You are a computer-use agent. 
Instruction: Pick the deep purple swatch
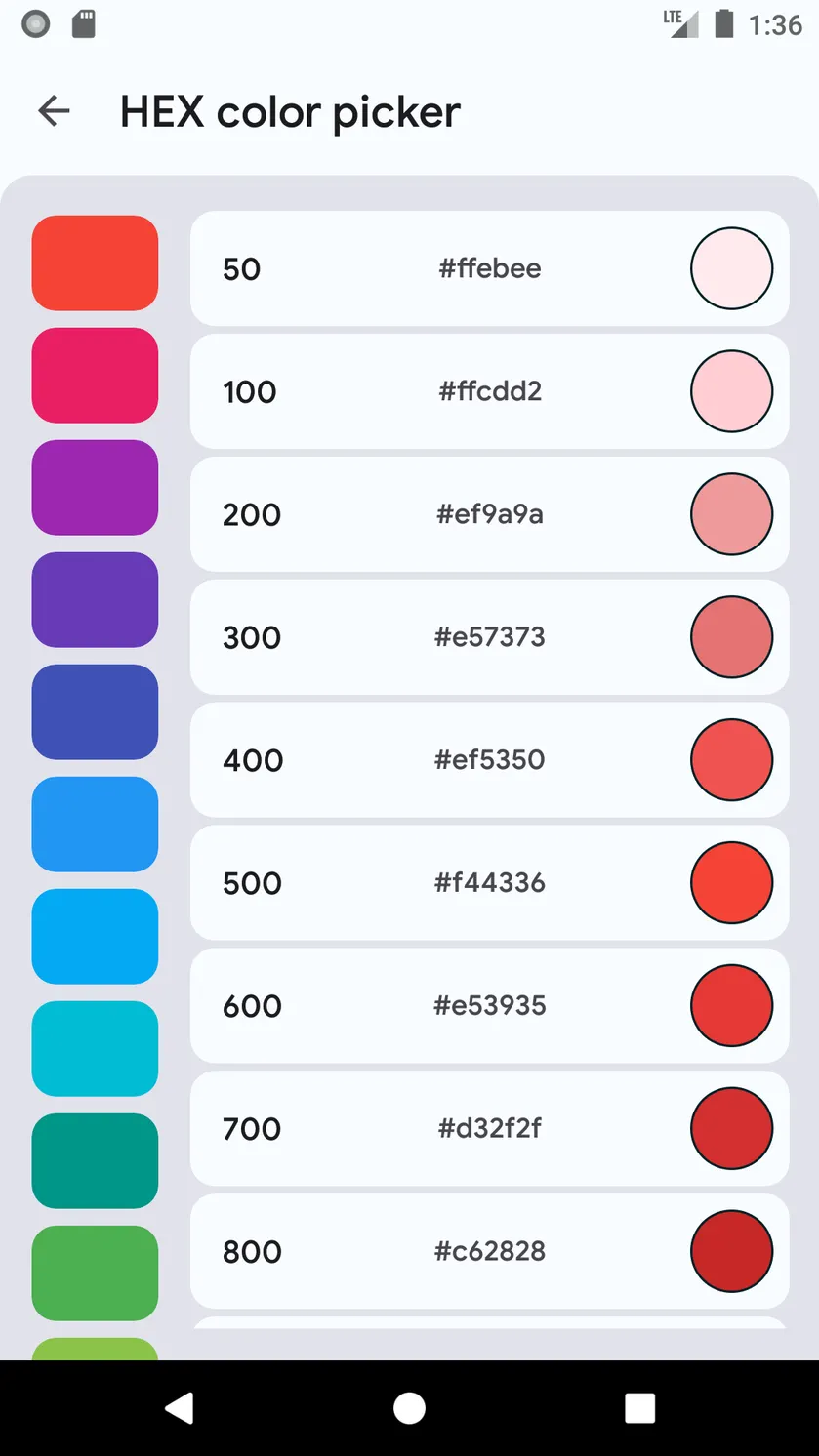95,600
